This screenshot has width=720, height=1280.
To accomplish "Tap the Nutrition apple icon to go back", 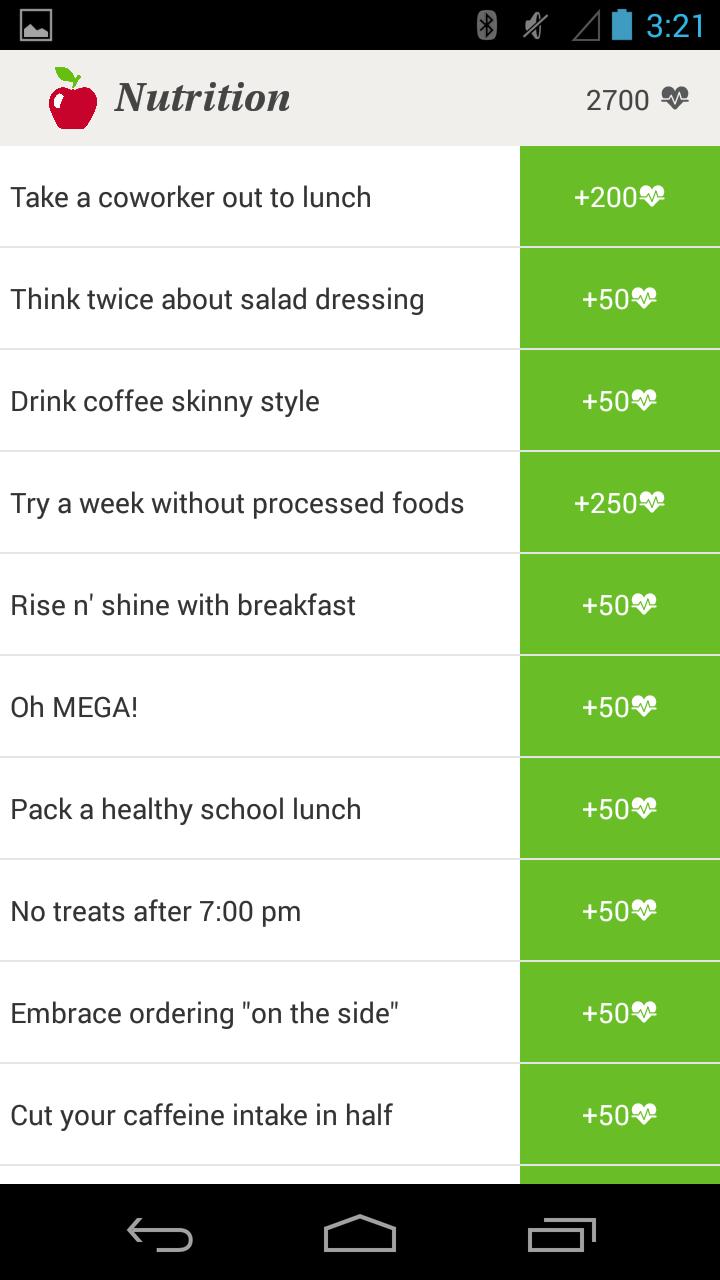I will tap(72, 99).
